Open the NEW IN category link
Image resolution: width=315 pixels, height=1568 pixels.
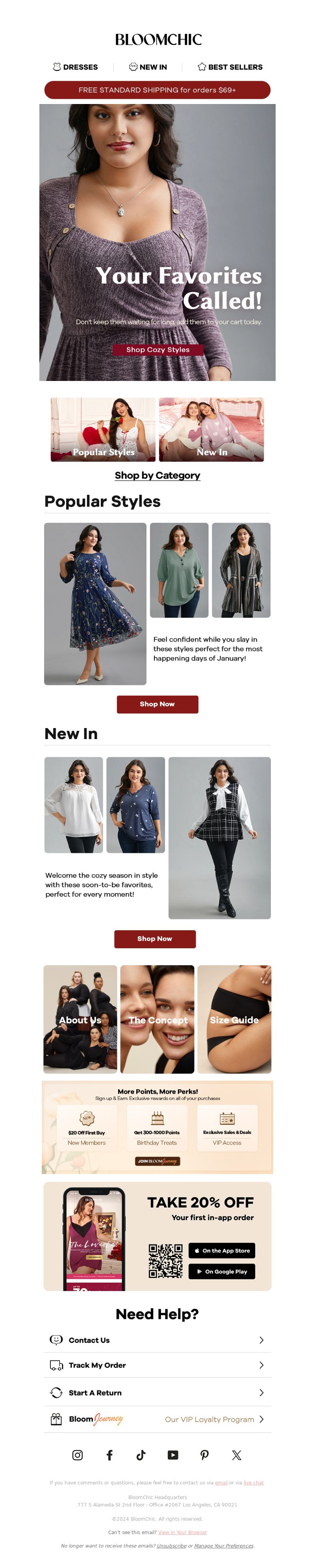click(148, 67)
